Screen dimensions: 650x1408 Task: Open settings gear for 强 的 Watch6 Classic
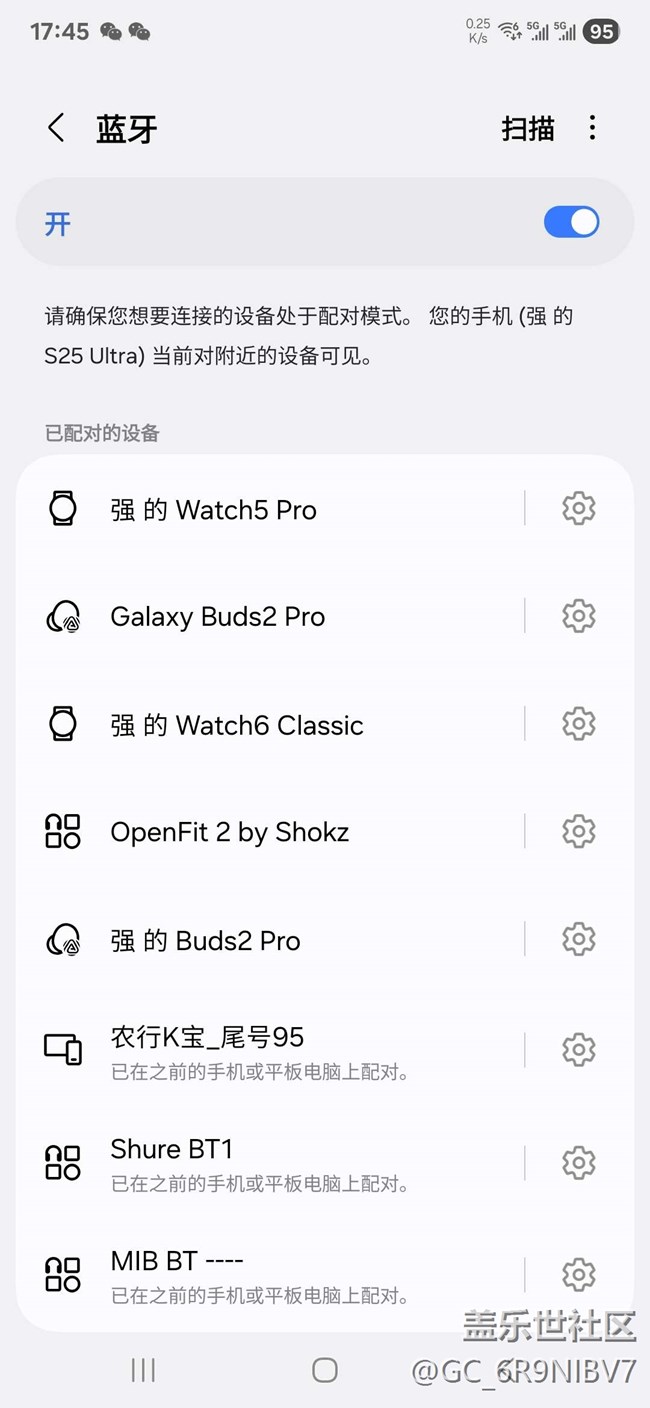(x=578, y=723)
